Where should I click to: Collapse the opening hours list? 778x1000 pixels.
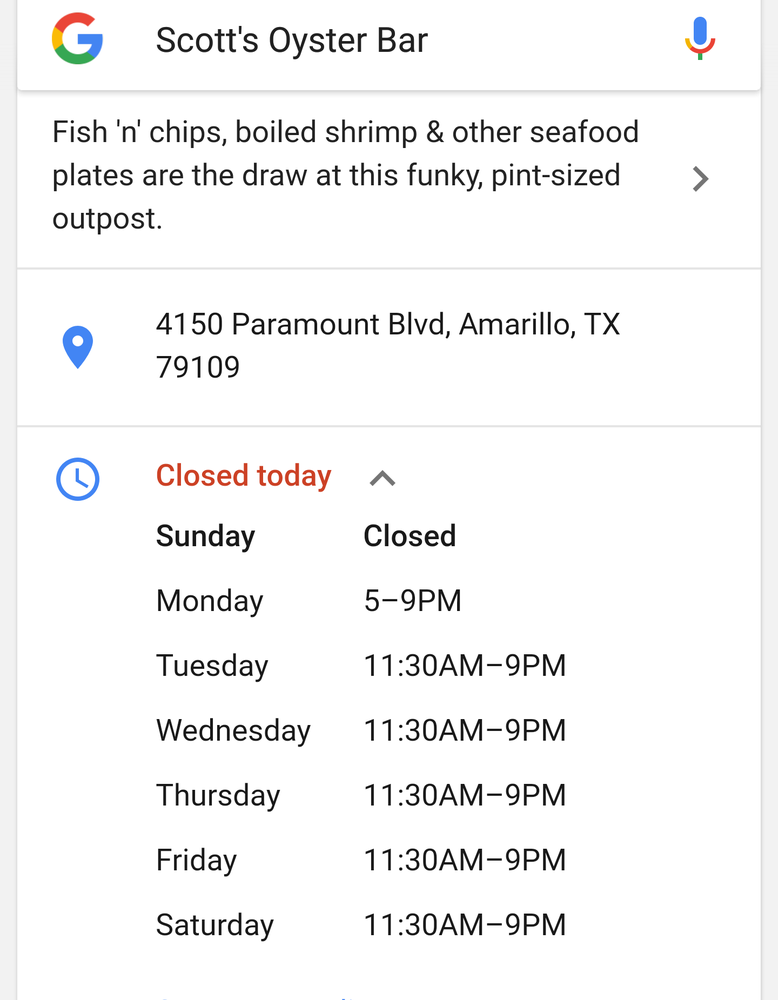[382, 479]
